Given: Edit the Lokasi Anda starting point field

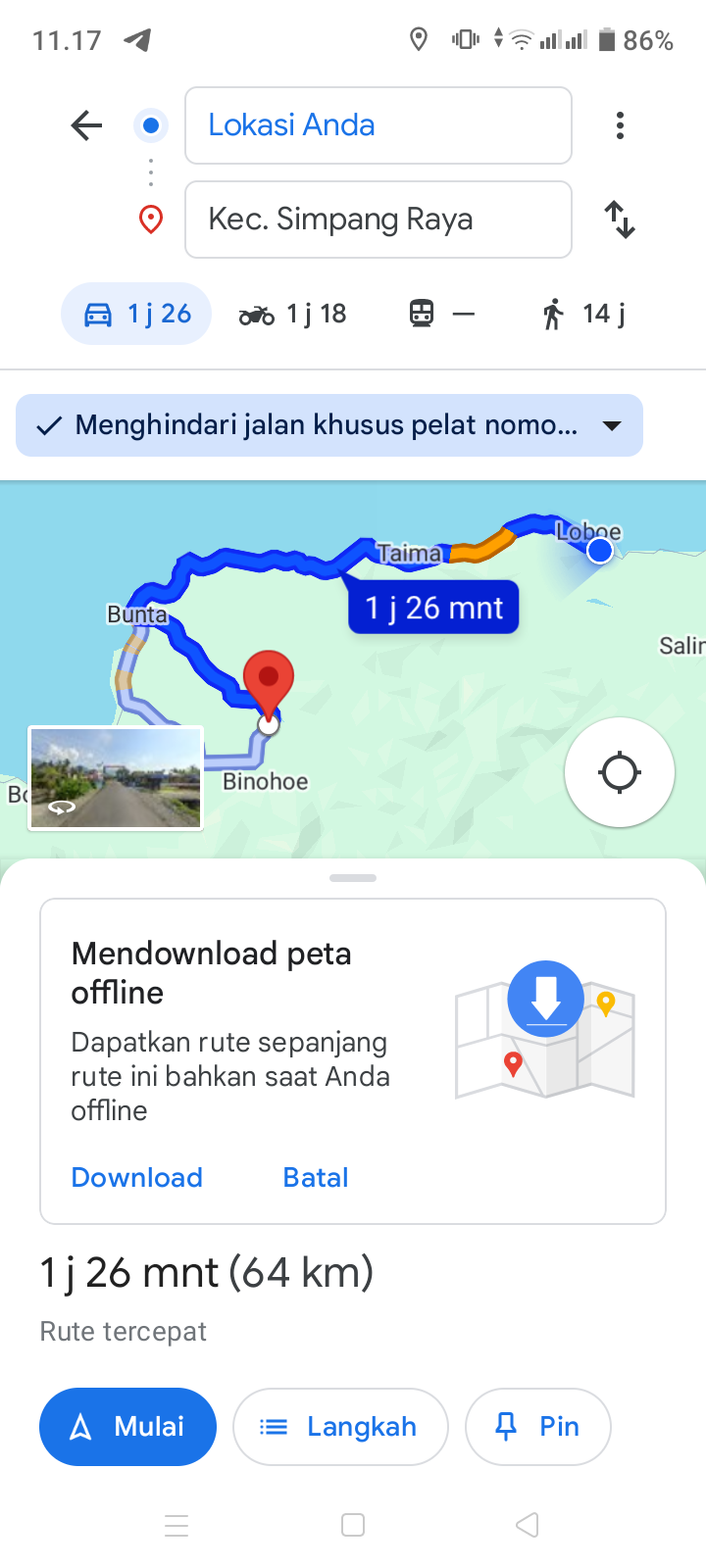Looking at the screenshot, I should pos(378,125).
